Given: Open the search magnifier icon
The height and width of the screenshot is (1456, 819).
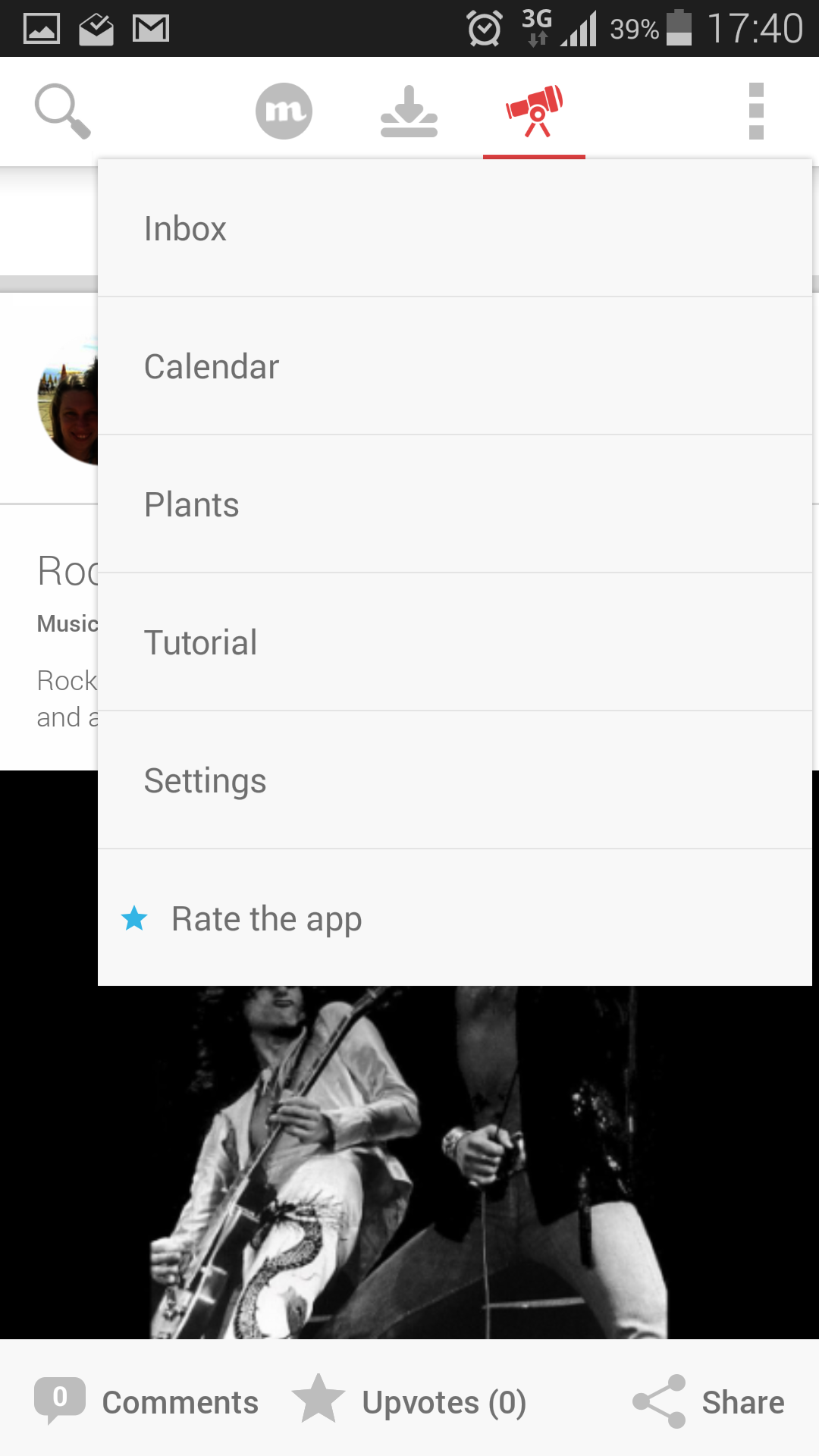Looking at the screenshot, I should 63,111.
